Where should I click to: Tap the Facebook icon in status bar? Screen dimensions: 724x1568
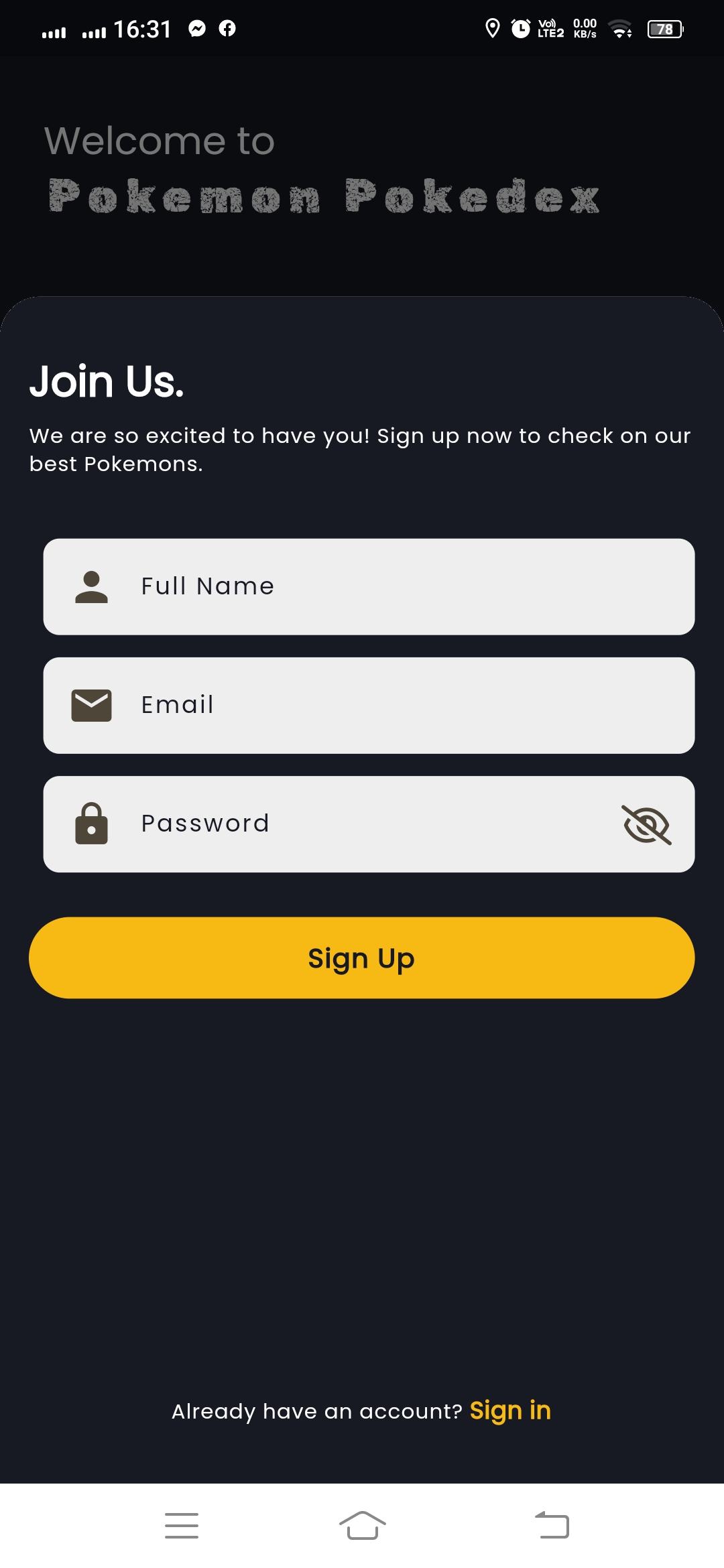(228, 28)
